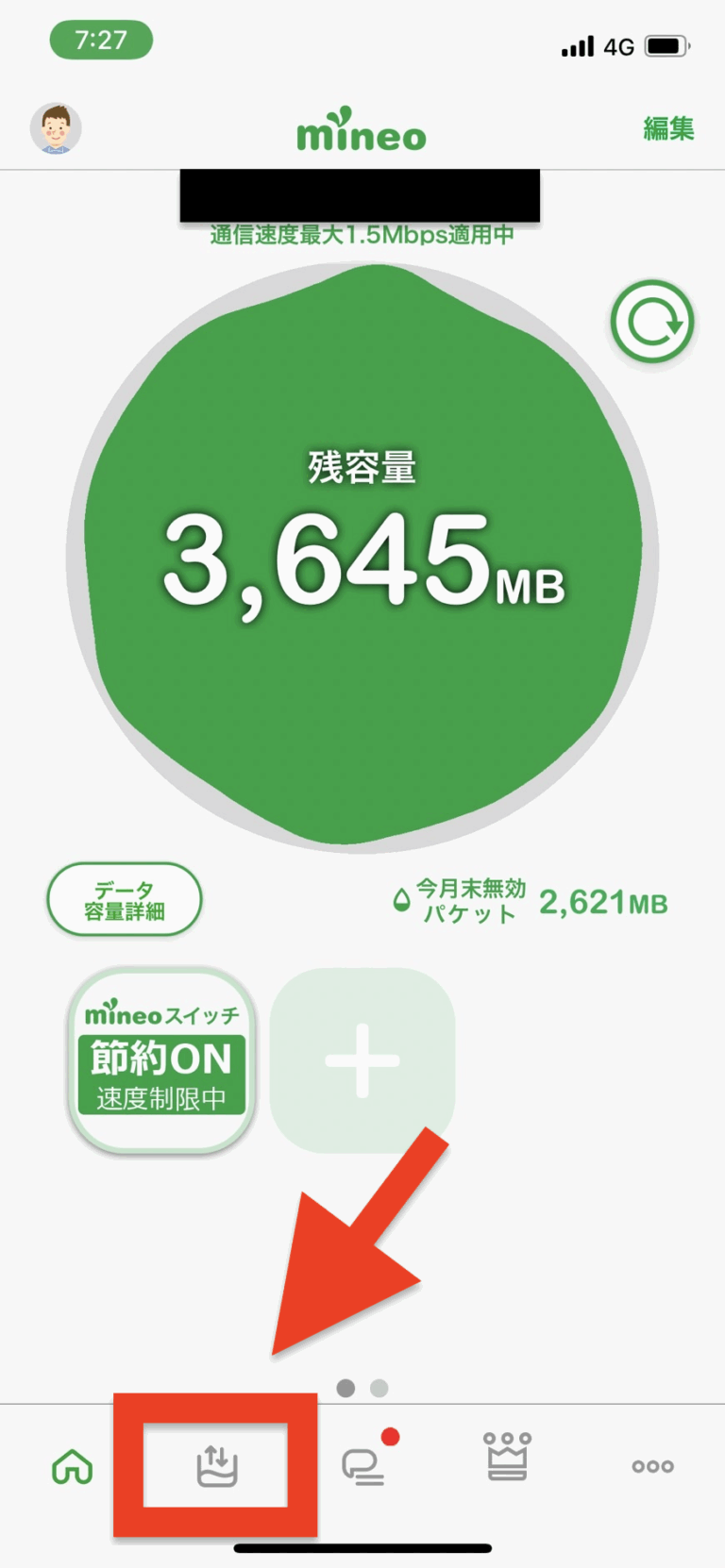Expand details via データ容量詳細 button
Viewport: 725px width, 1568px height.
click(x=124, y=899)
